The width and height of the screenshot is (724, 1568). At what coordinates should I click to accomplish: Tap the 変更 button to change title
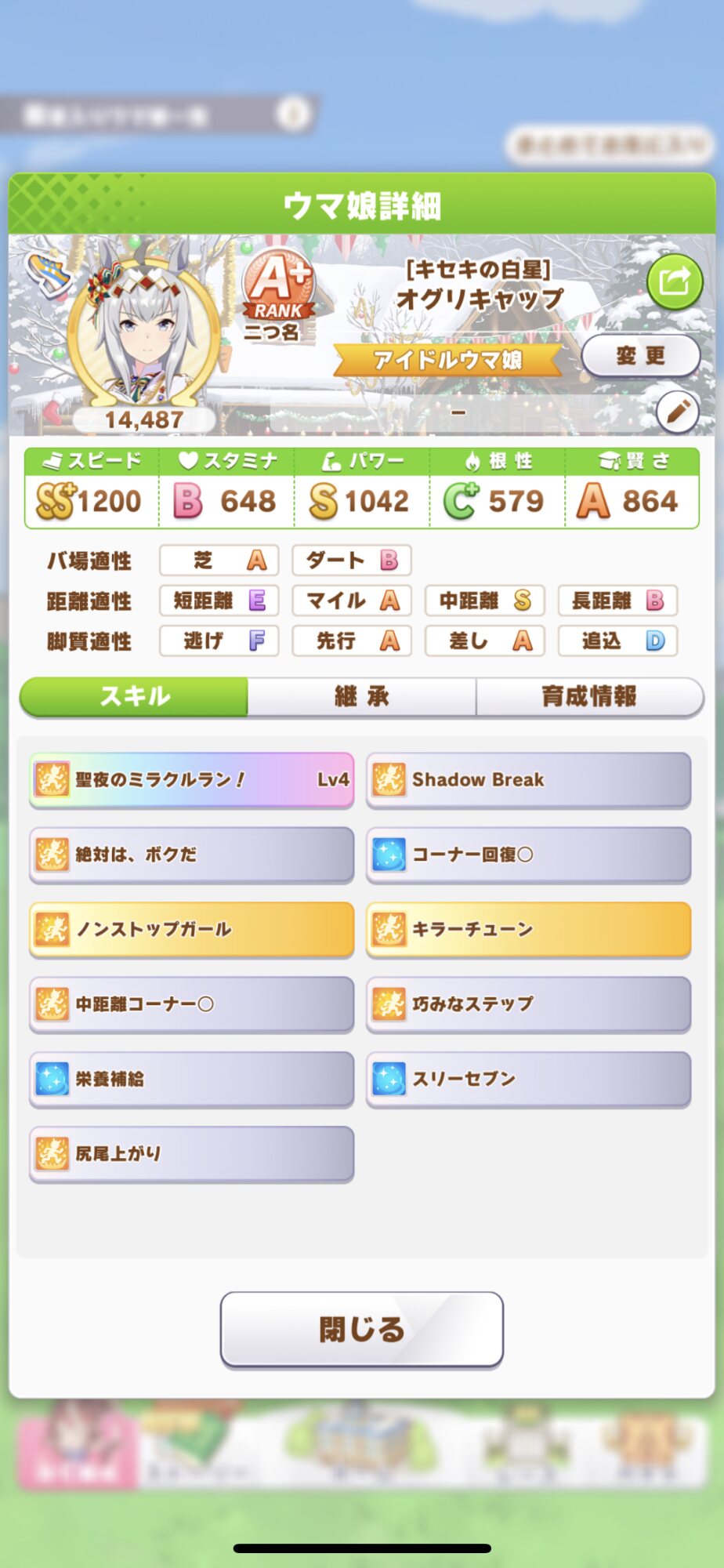[640, 356]
